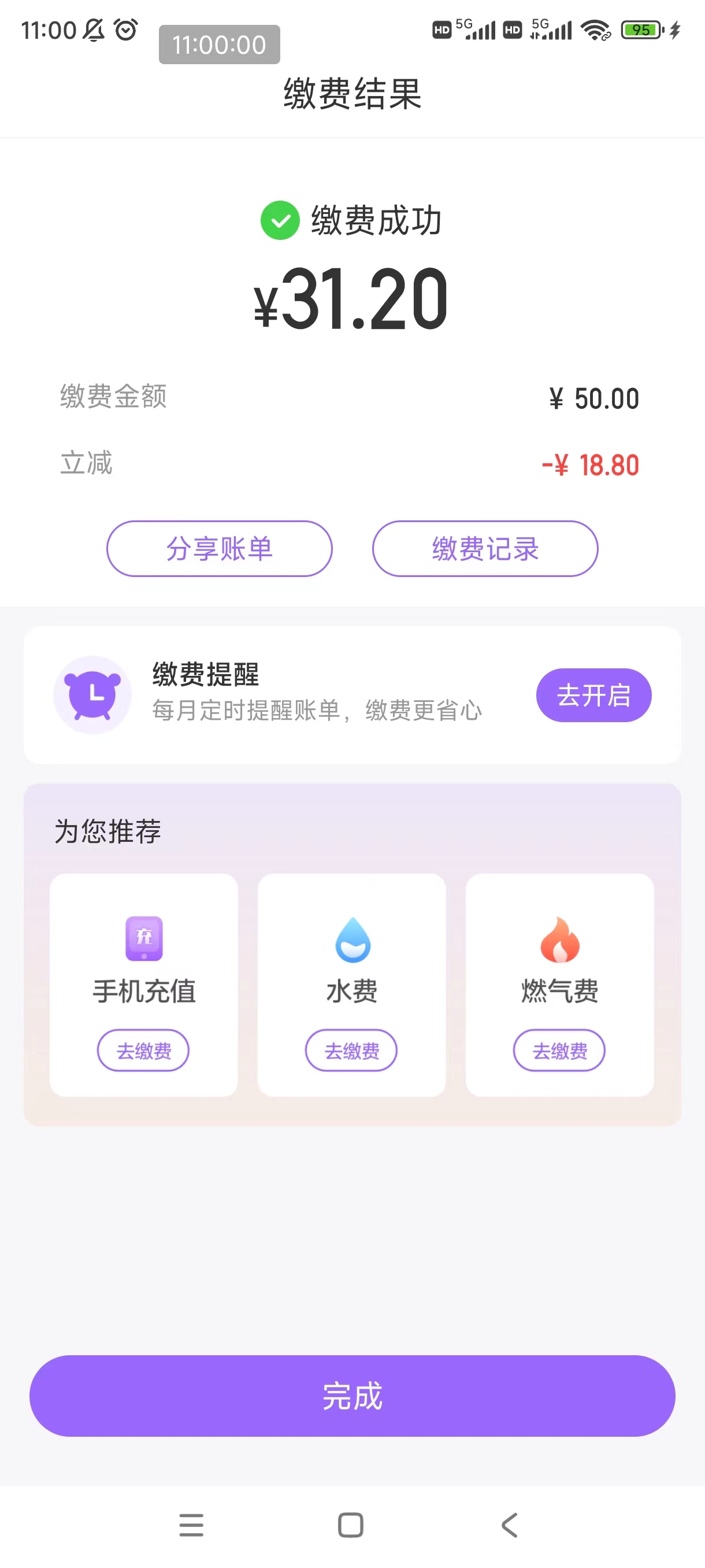The height and width of the screenshot is (1568, 705).
Task: Open recent apps from navigation bar
Action: click(x=192, y=1525)
